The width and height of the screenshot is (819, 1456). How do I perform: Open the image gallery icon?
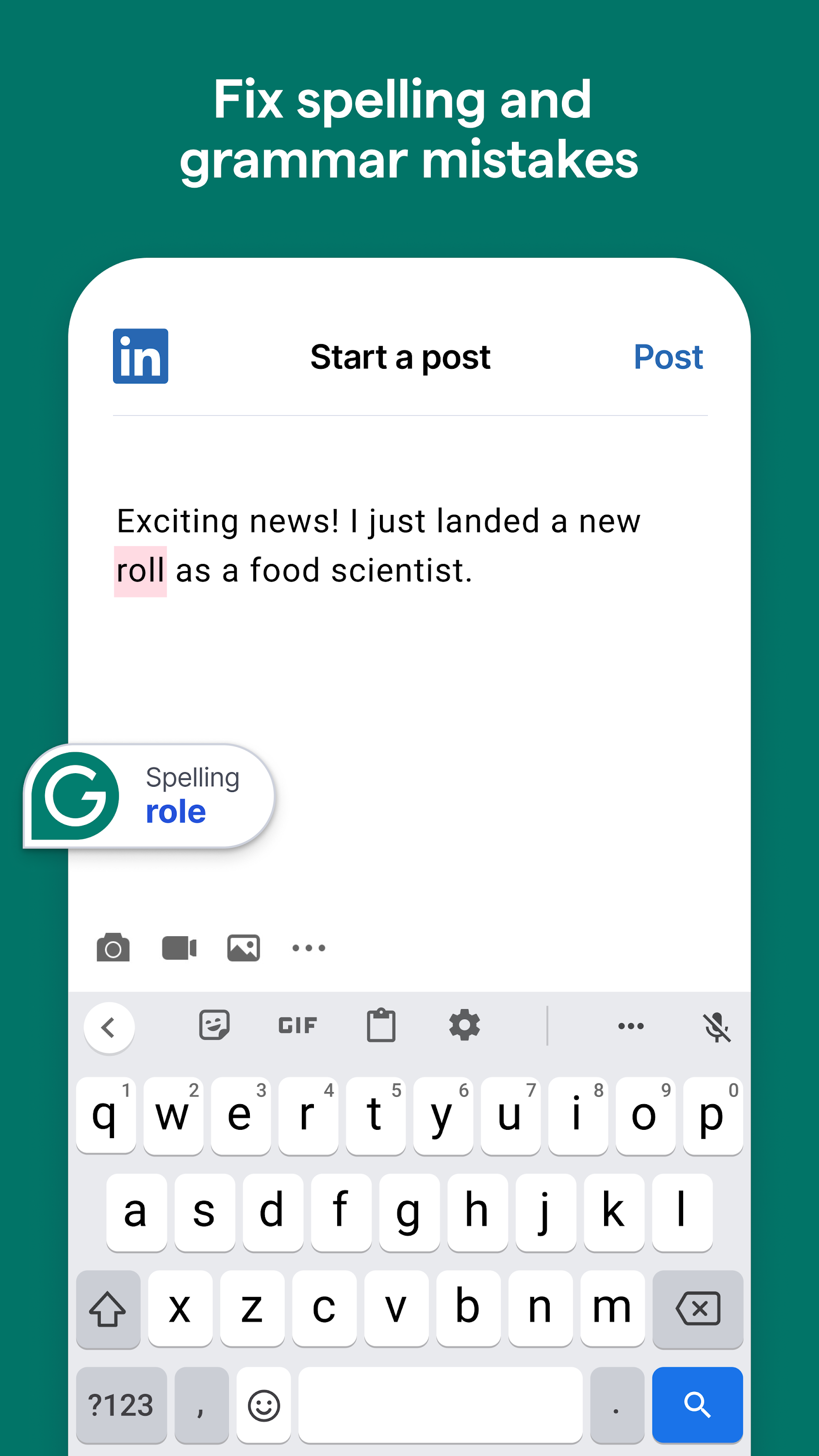pos(244,948)
